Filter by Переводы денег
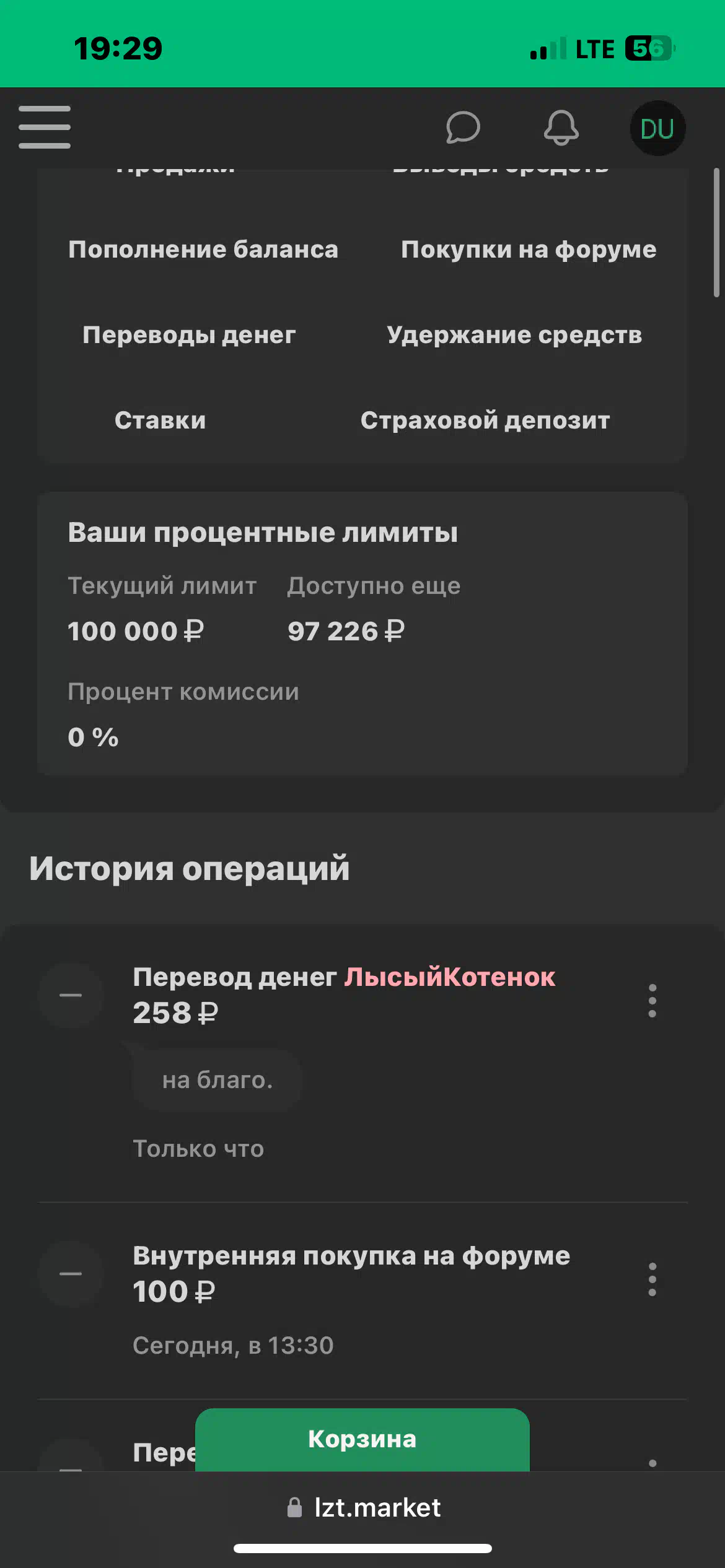The image size is (725, 1568). pos(189,335)
